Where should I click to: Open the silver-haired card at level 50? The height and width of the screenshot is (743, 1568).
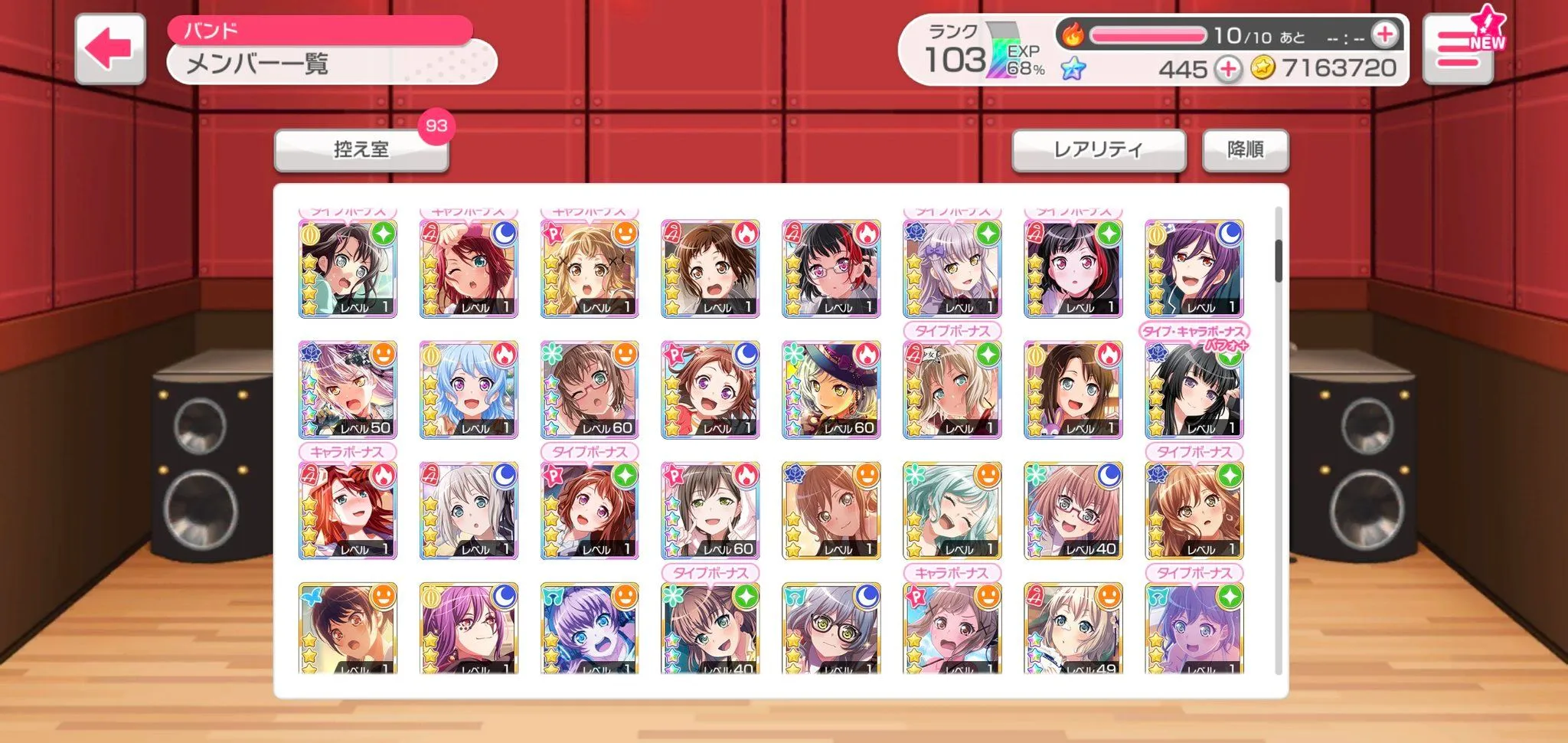click(x=348, y=390)
